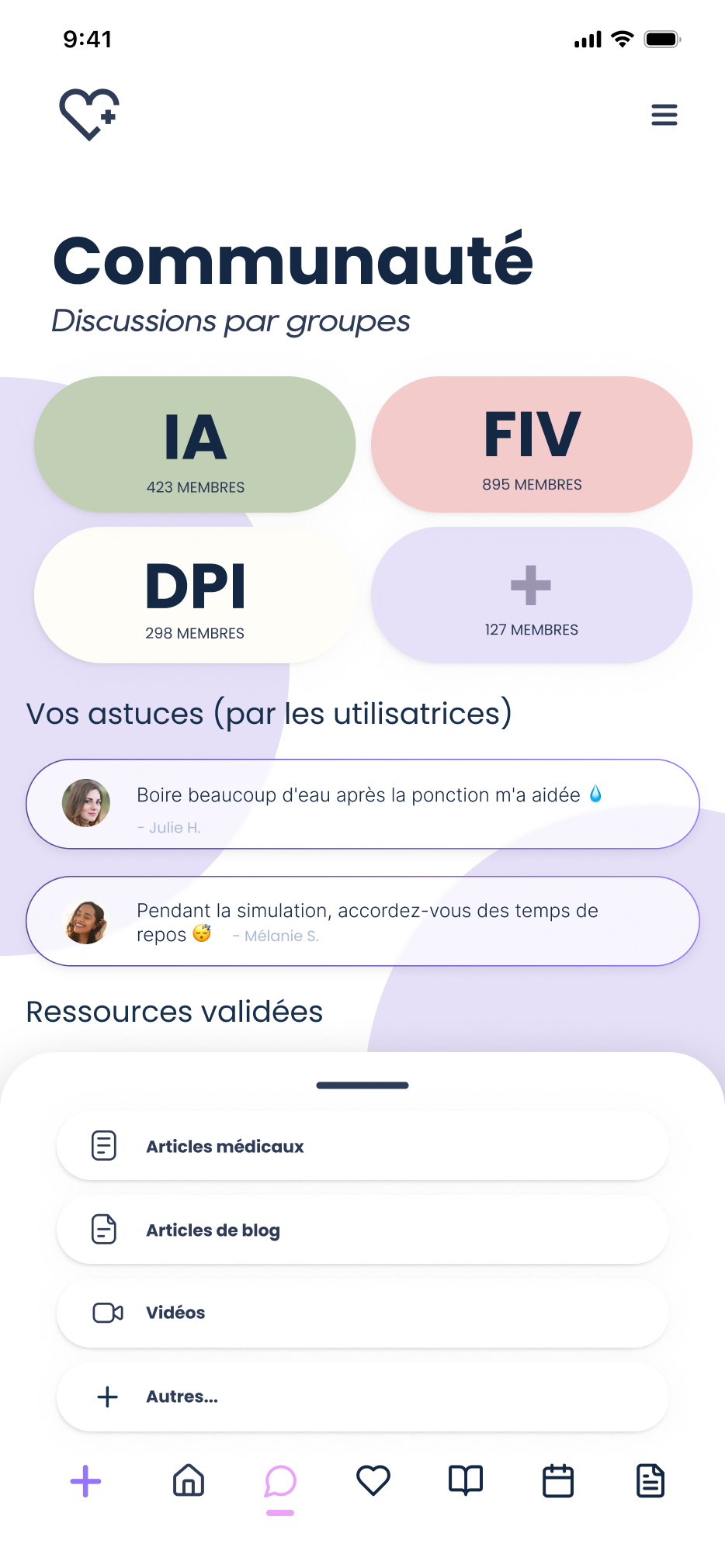Open the IA discussion group
The width and height of the screenshot is (725, 1568).
(195, 445)
